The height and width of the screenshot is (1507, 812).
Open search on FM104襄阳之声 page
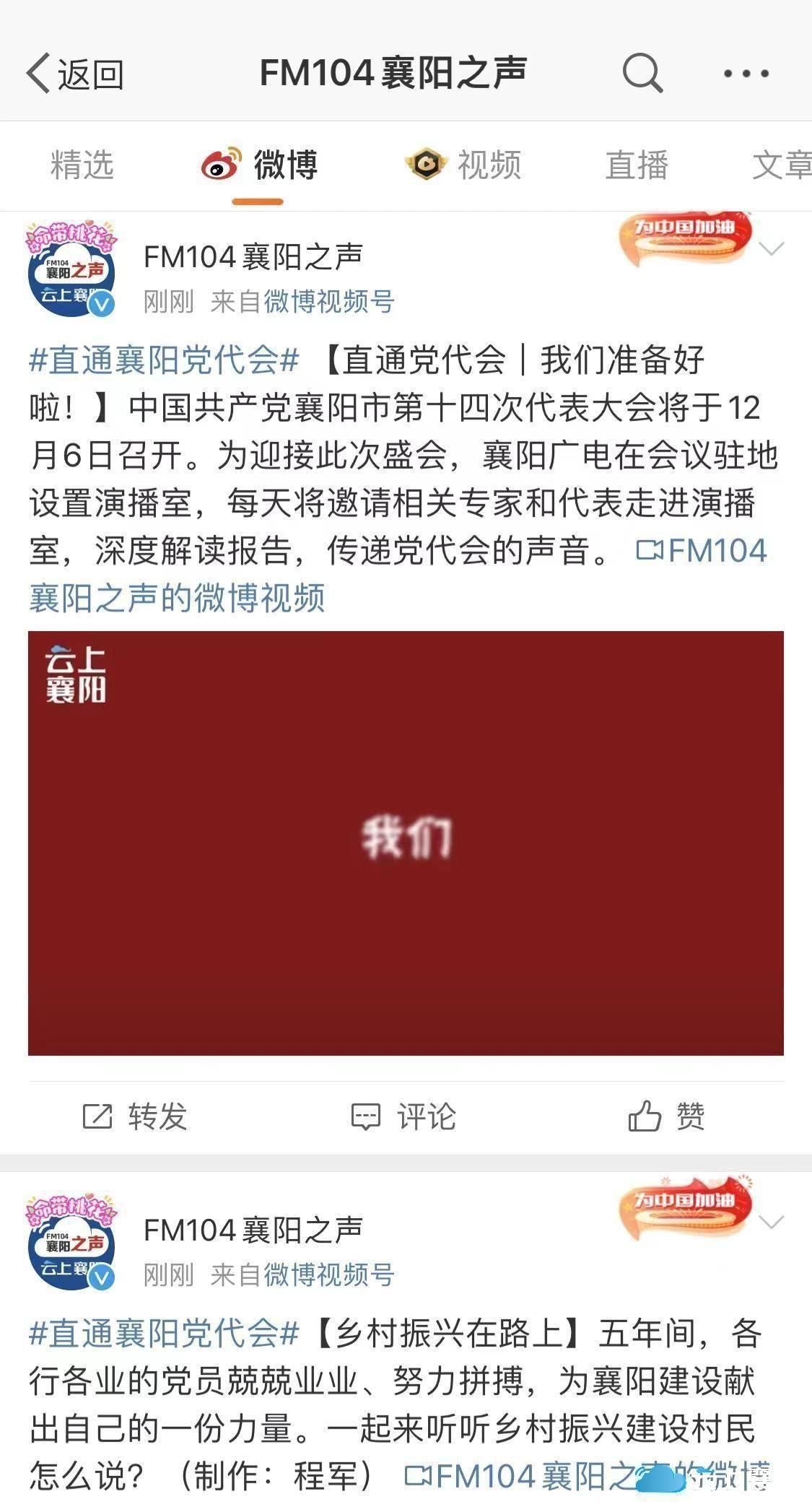pos(642,73)
